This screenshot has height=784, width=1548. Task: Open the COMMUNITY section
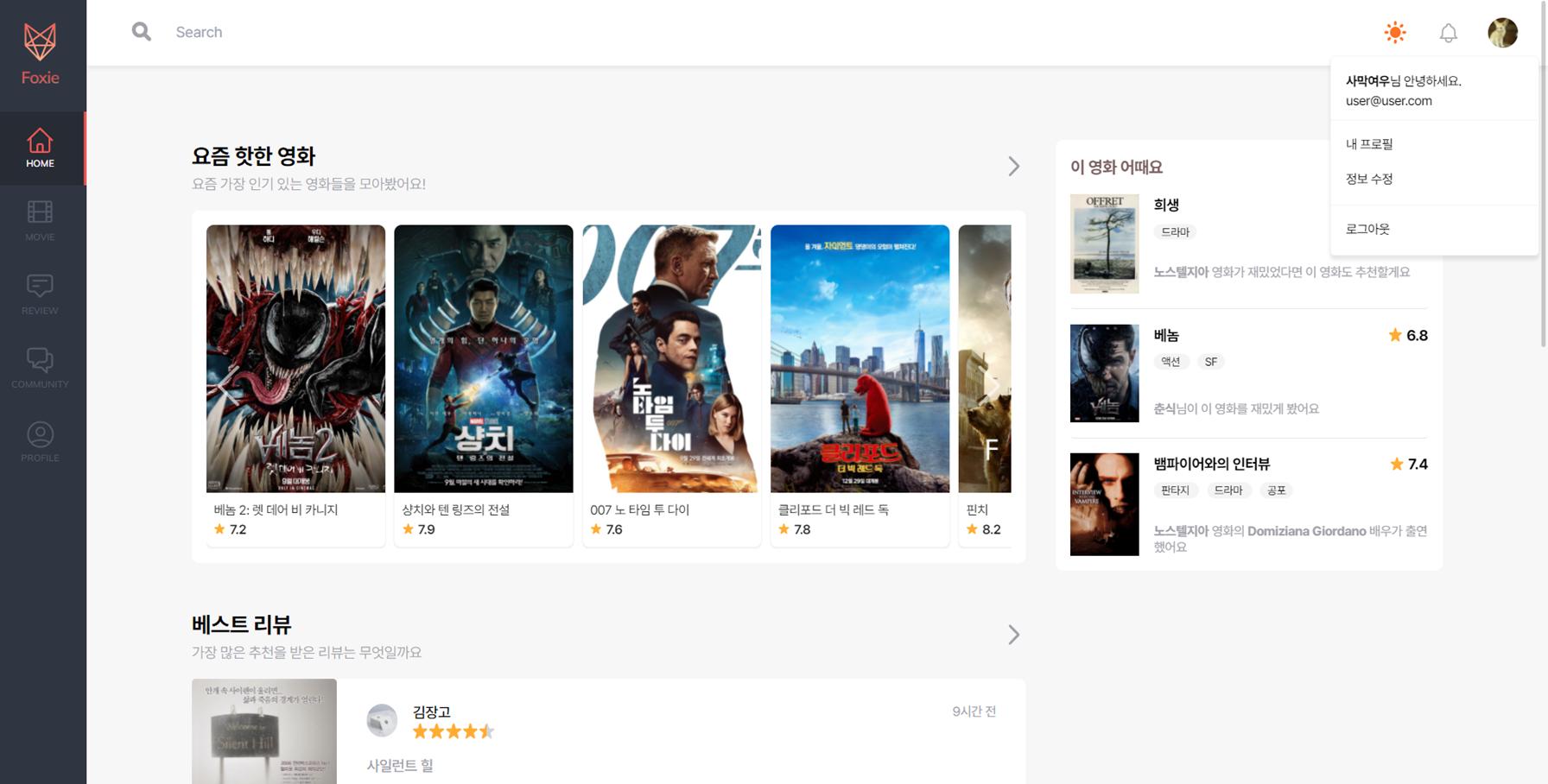pos(40,368)
